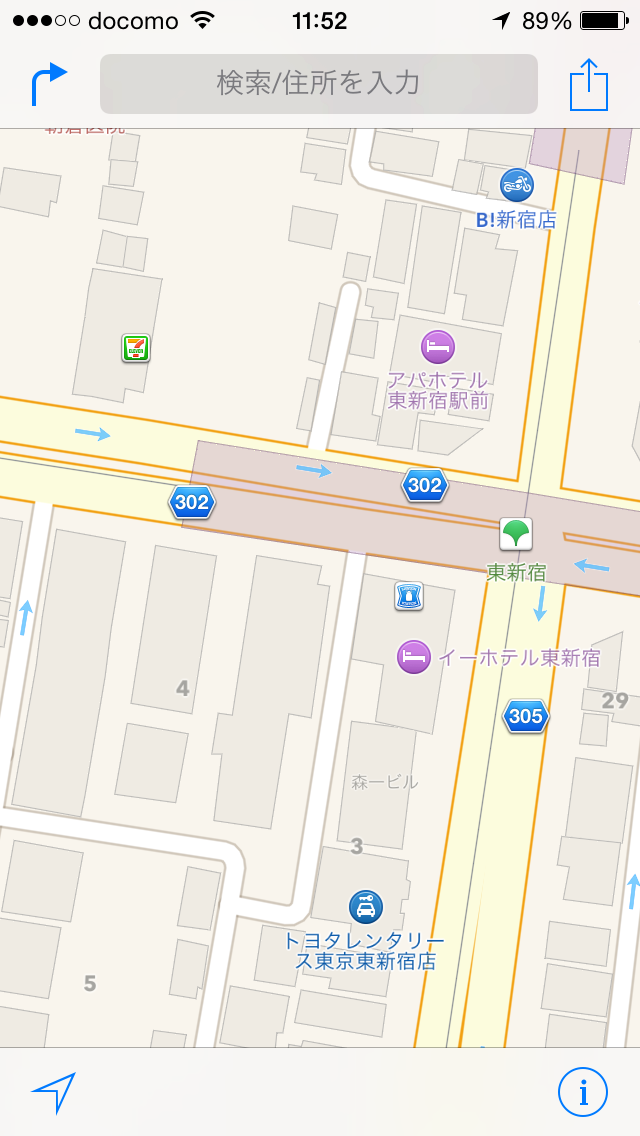Screen dimensions: 640x1136
Task: Tap the search/address input field
Action: coord(319,83)
